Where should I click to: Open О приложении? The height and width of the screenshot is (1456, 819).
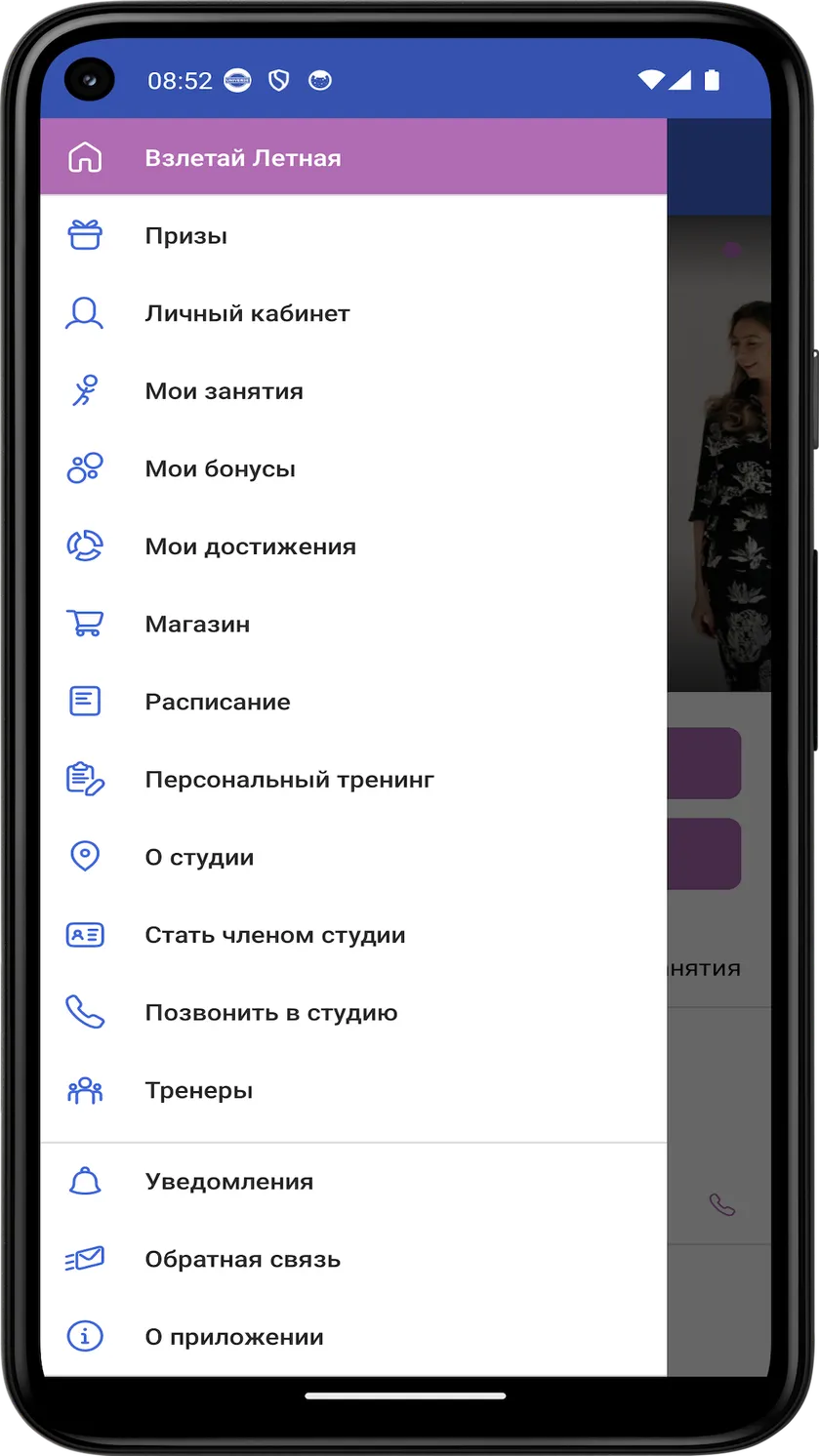point(353,1337)
